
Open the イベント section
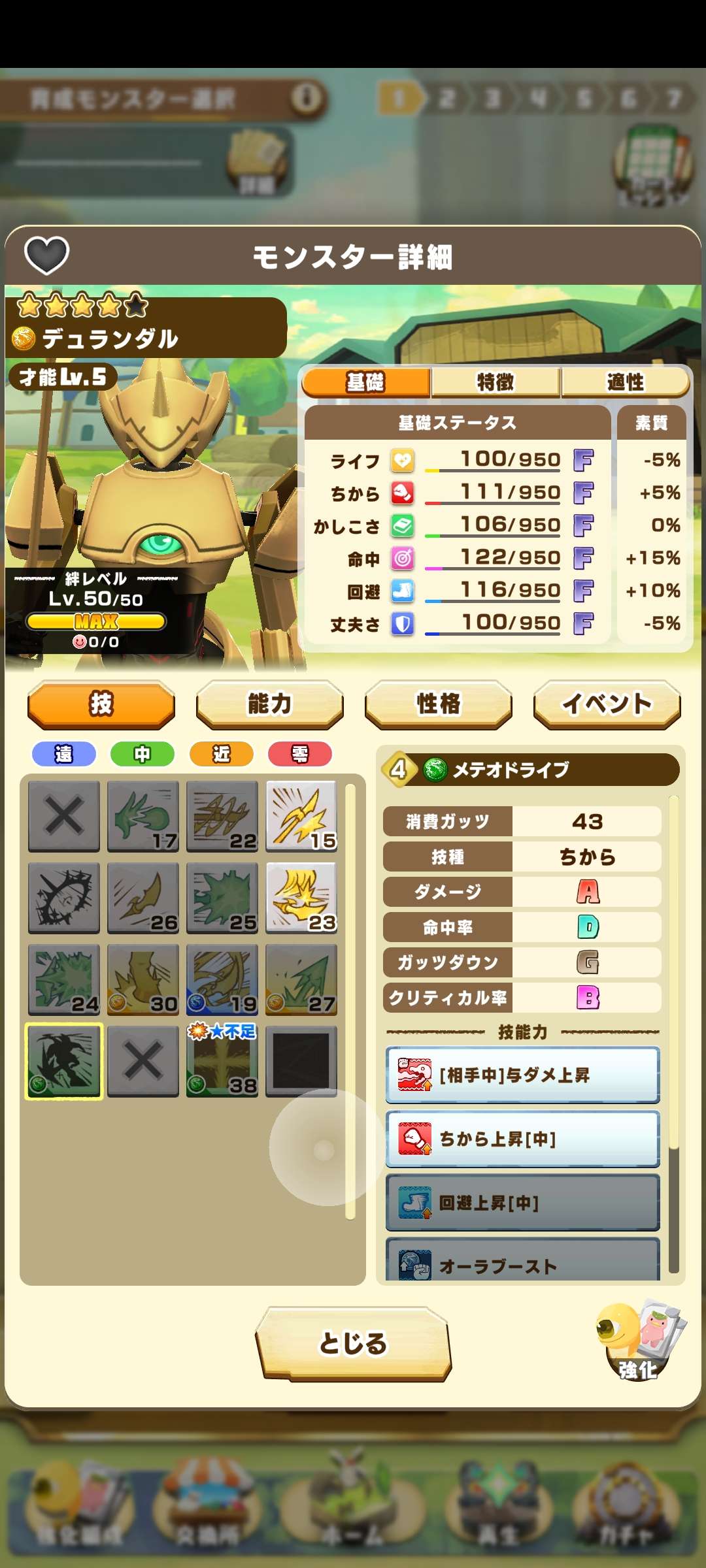(607, 704)
